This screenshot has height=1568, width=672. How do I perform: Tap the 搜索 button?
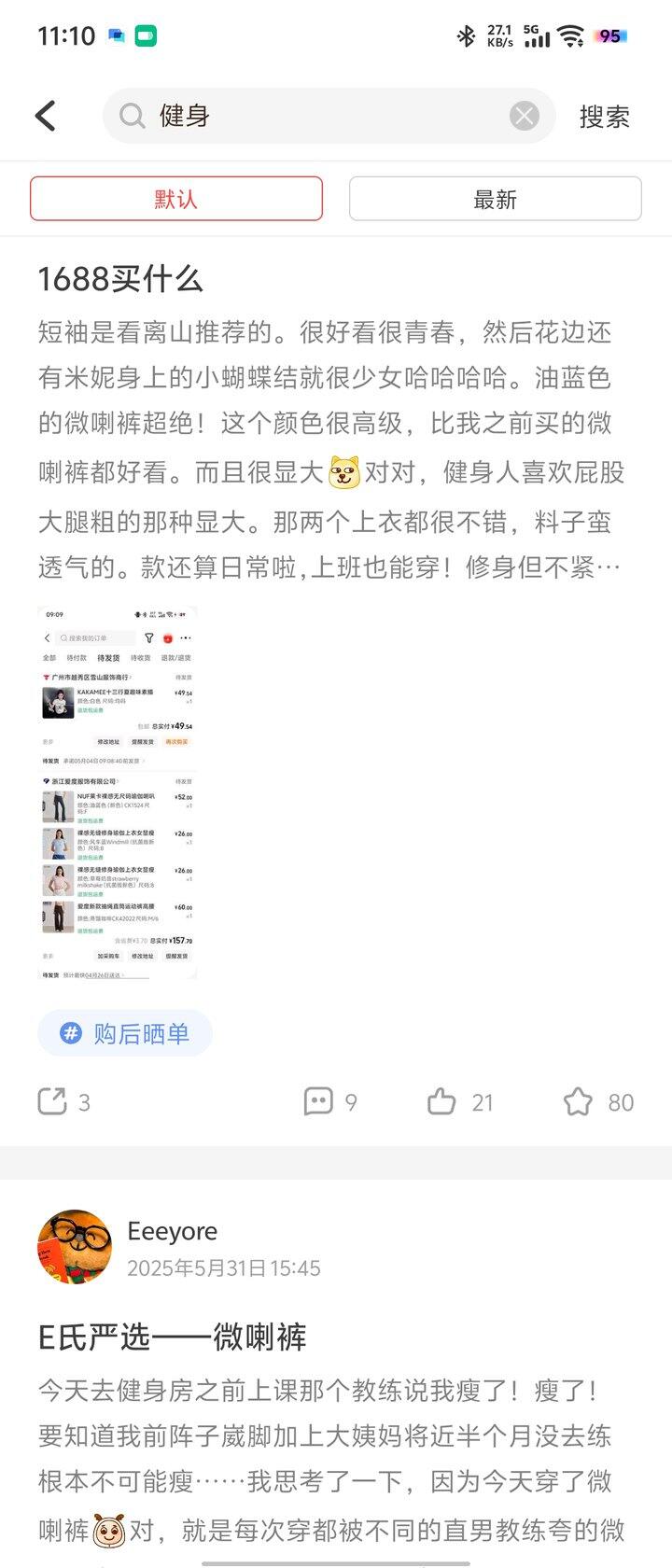point(604,117)
